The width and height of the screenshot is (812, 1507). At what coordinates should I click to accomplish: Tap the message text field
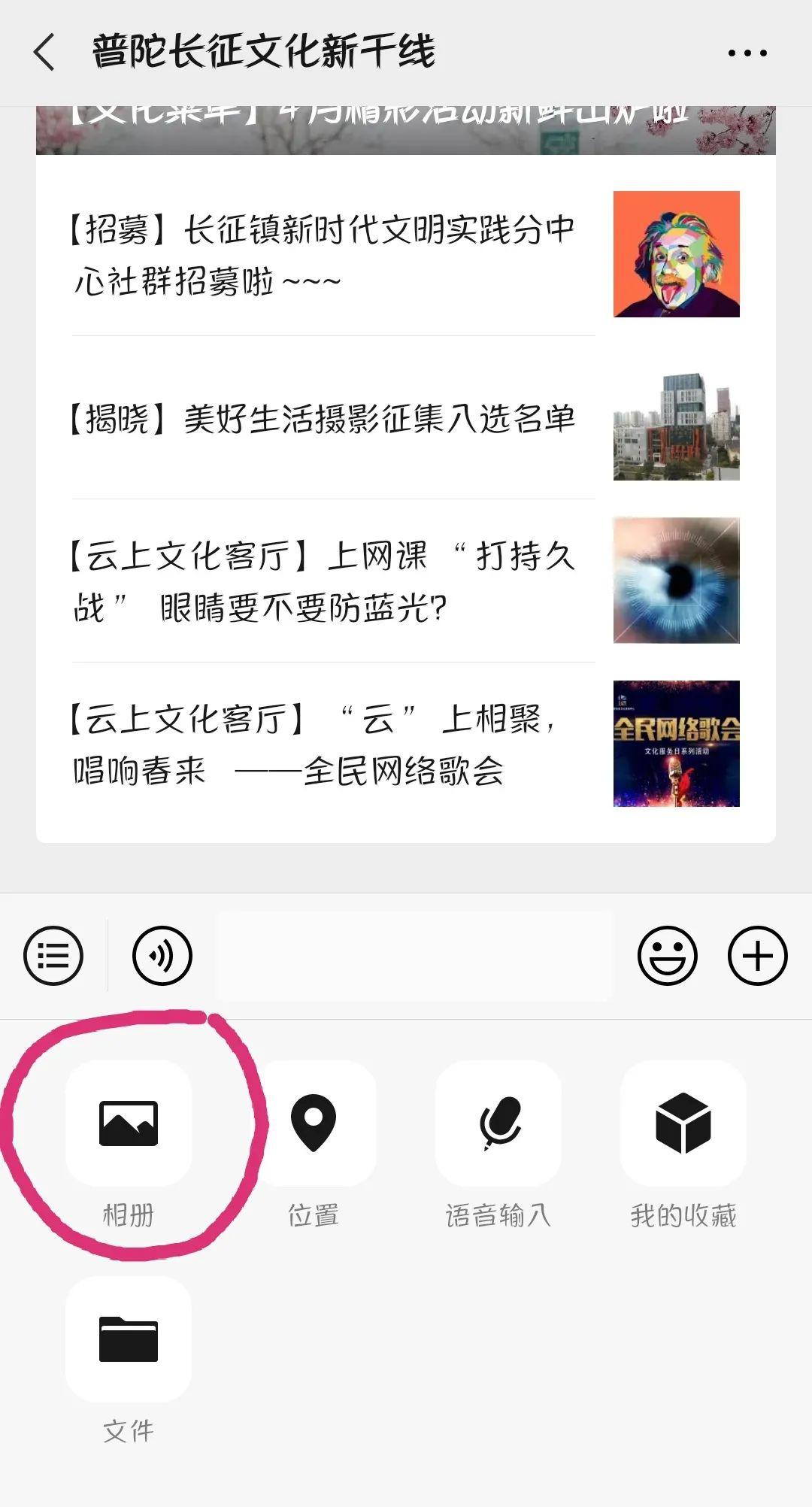click(415, 956)
